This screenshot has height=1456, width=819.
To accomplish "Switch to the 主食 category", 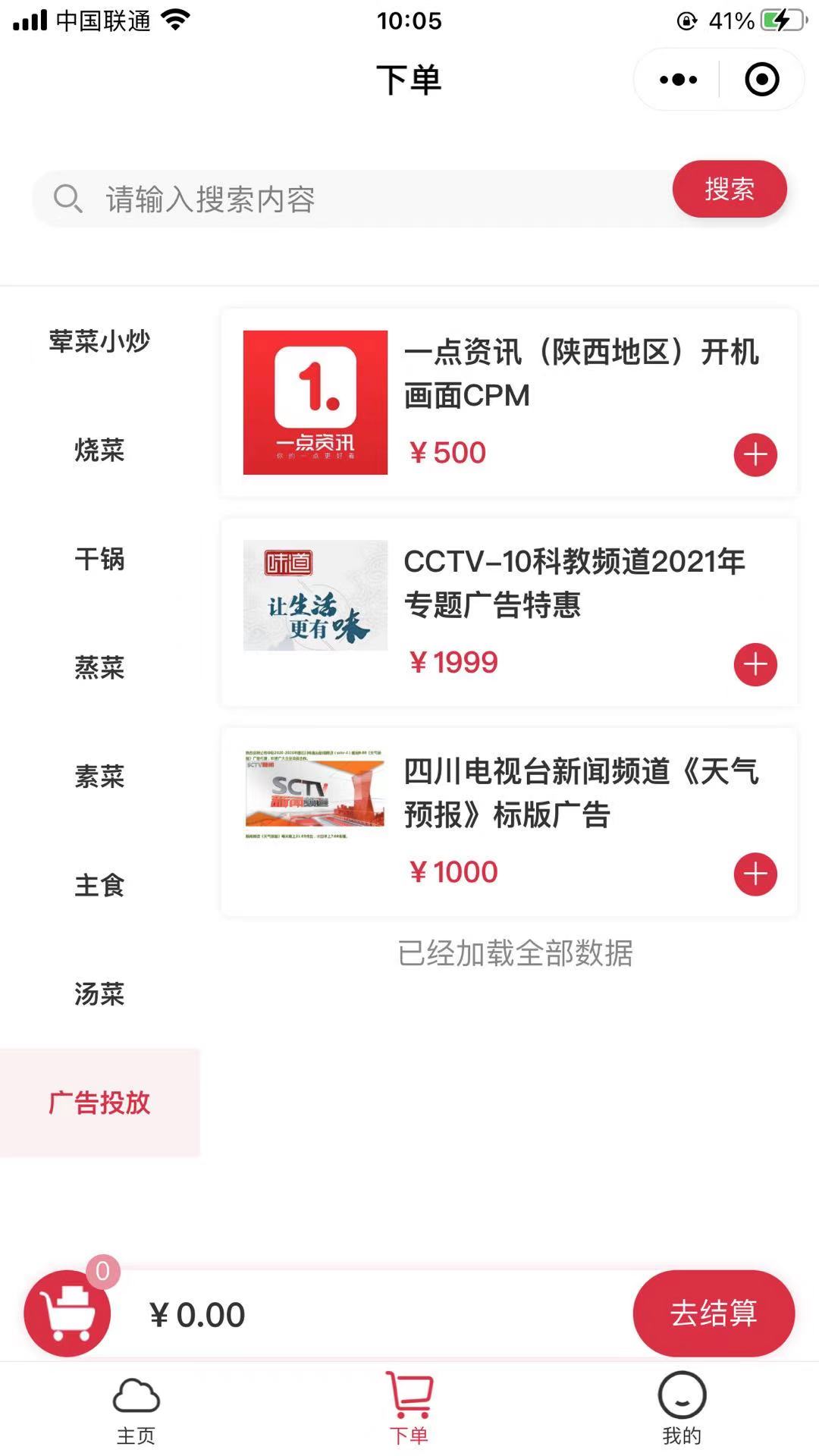I will [99, 886].
